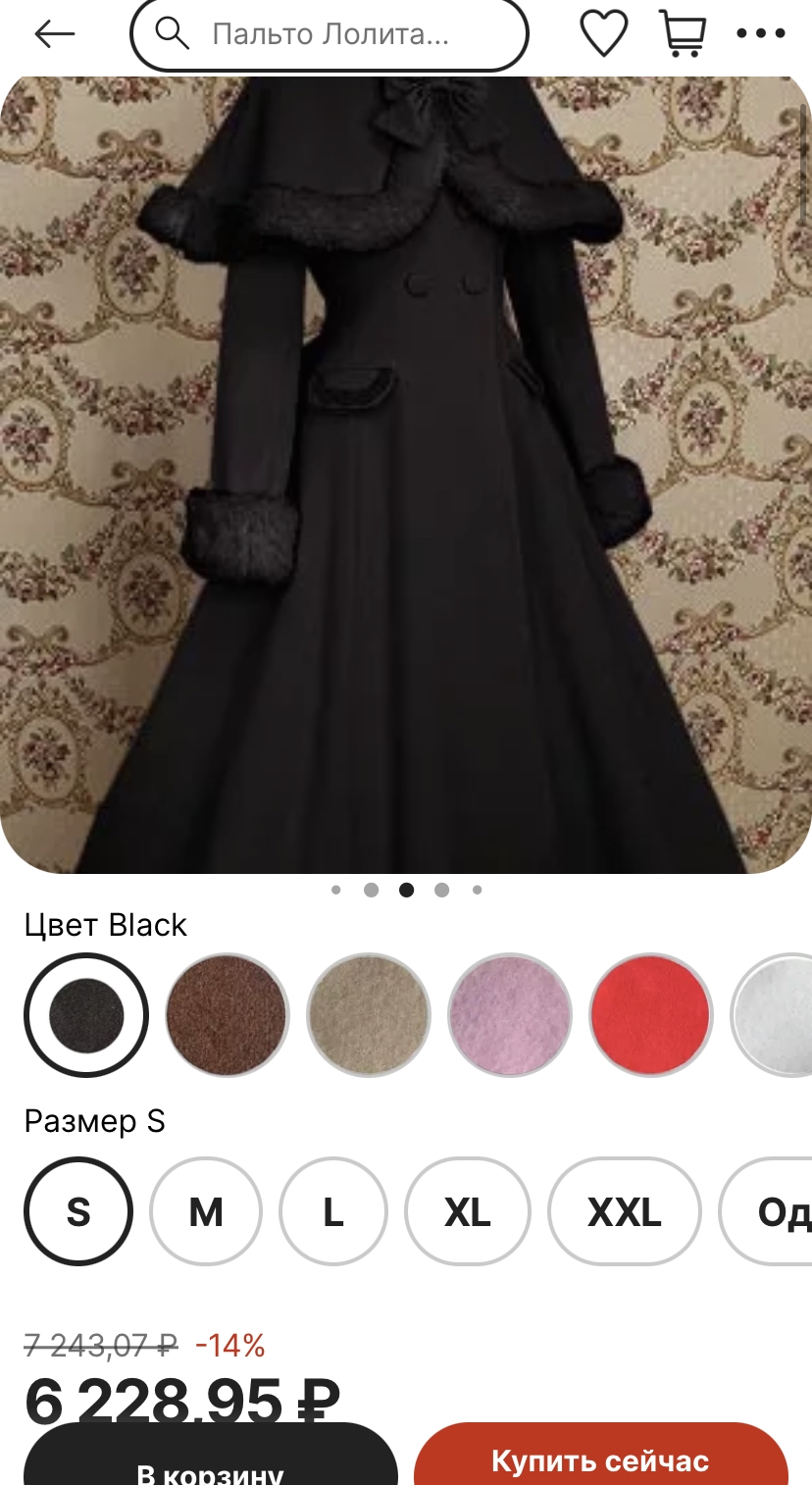Select the pink color swatch
This screenshot has height=1485, width=812.
click(510, 1014)
